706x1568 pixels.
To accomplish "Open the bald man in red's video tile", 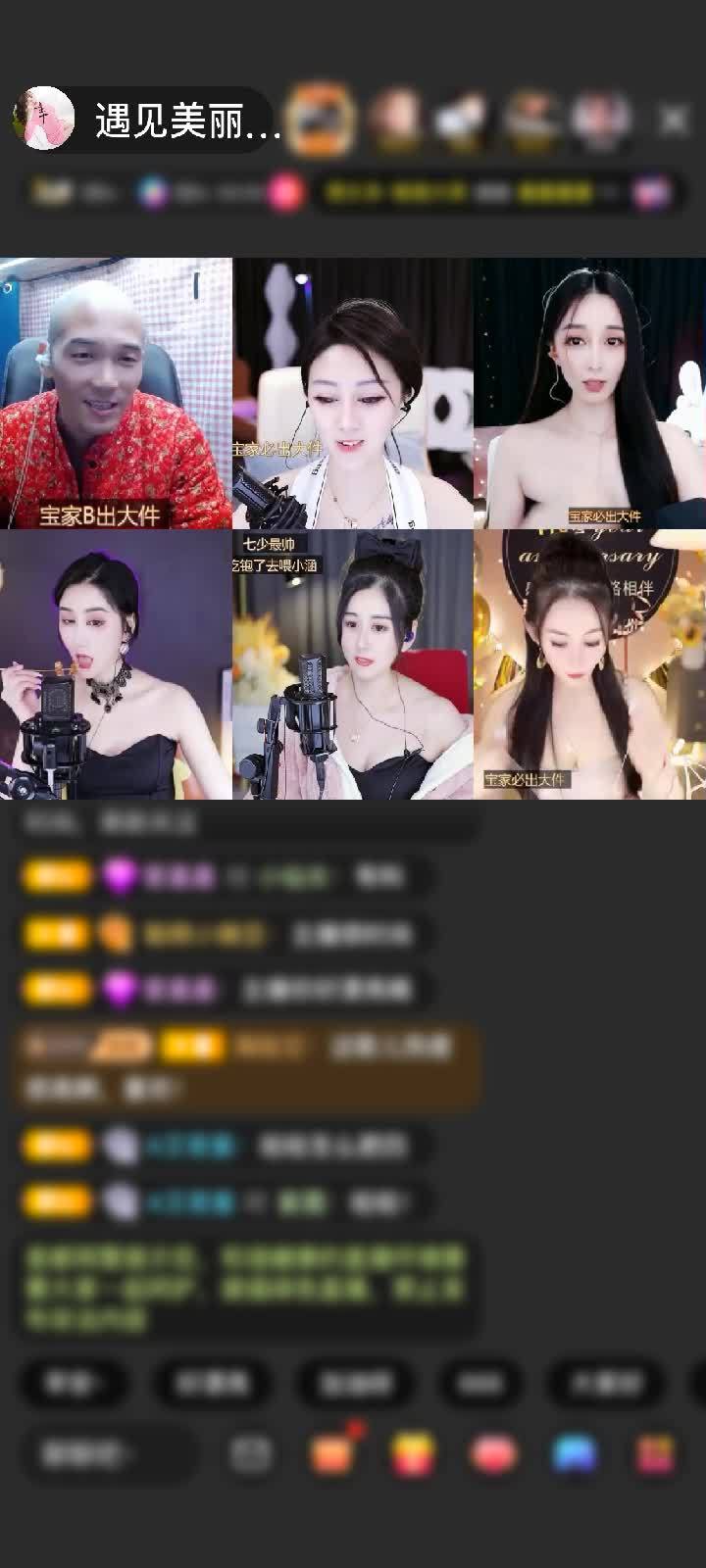I will pyautogui.click(x=116, y=392).
